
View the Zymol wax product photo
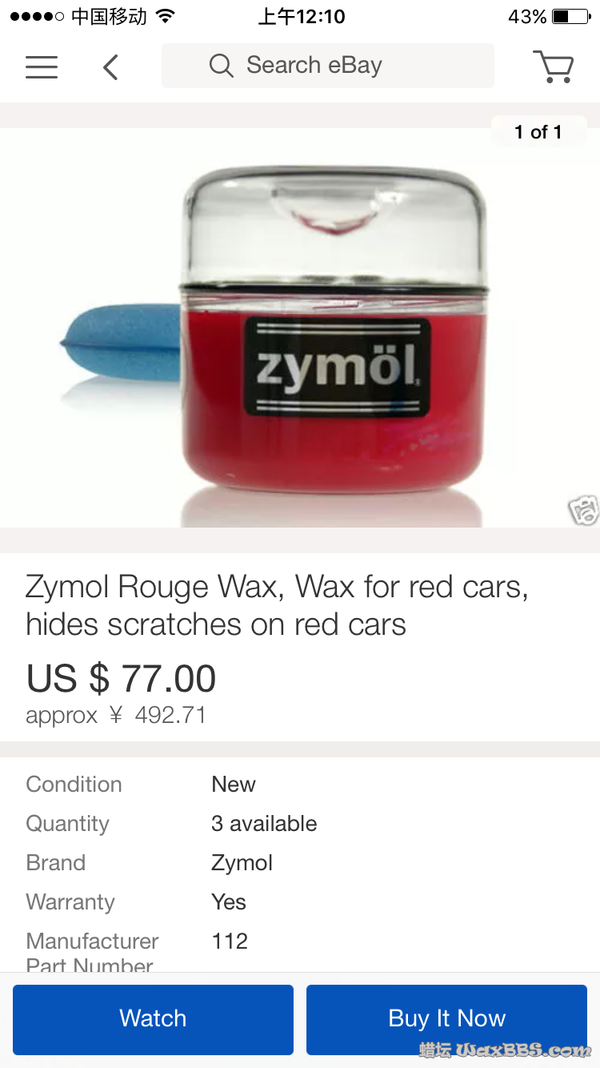tap(300, 340)
